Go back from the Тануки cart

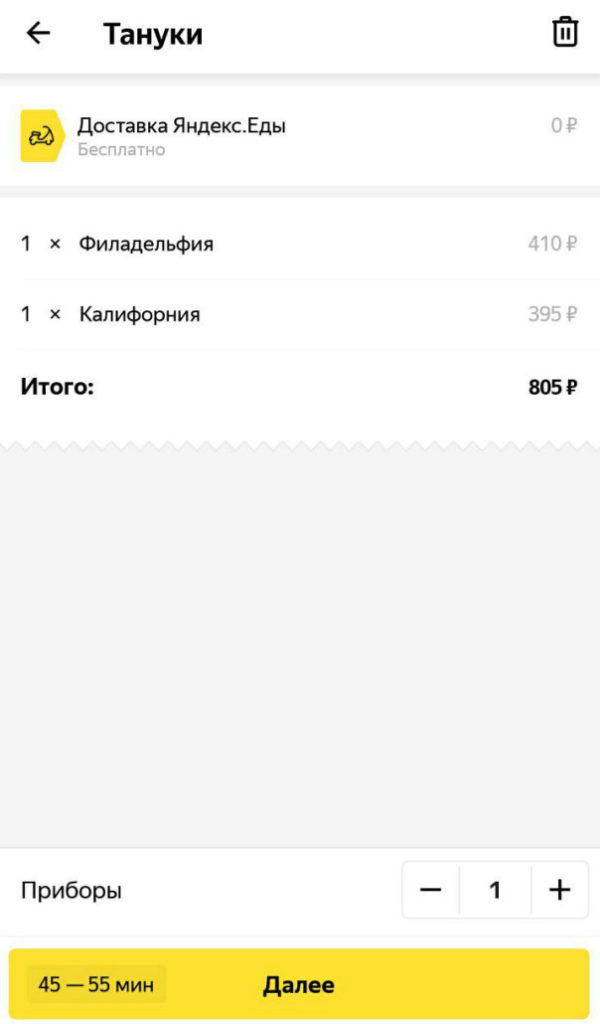click(38, 33)
